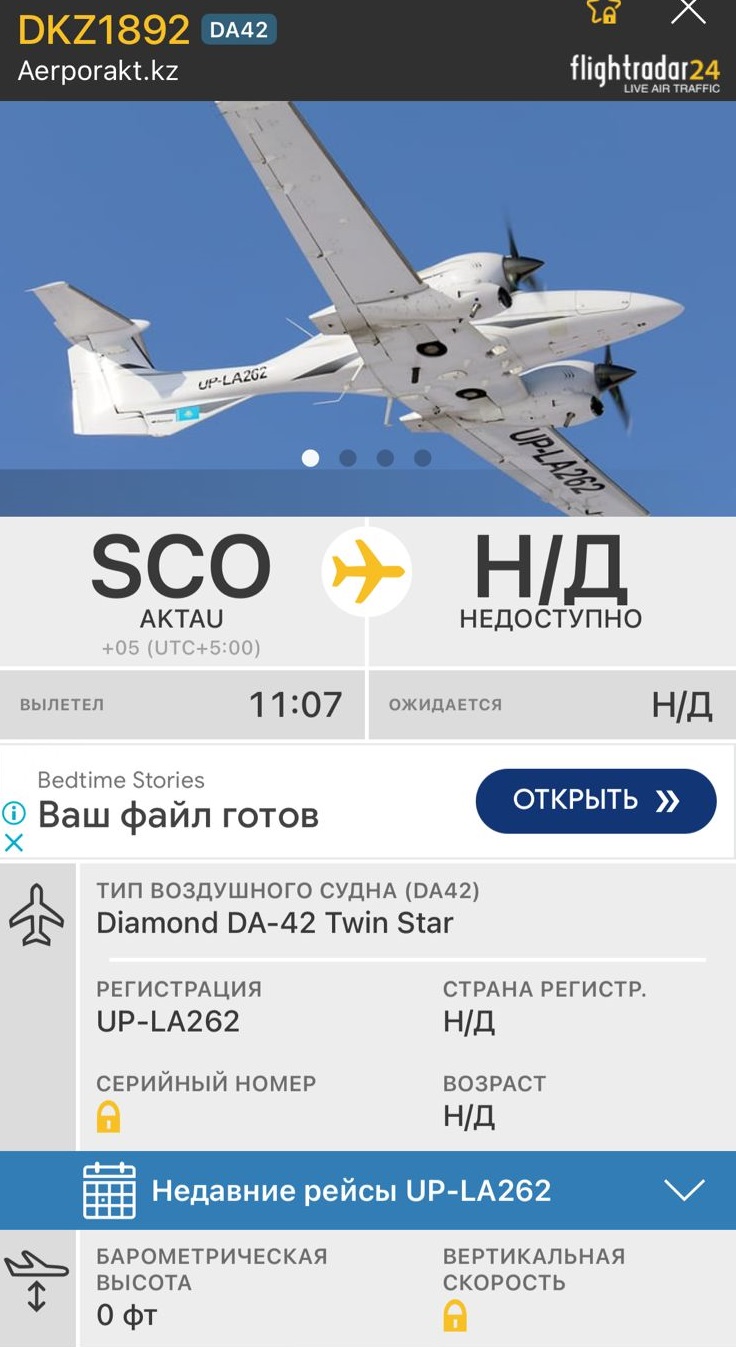Jump to the second aircraft photo dot
Viewport: 736px width, 1347px height.
coord(347,458)
